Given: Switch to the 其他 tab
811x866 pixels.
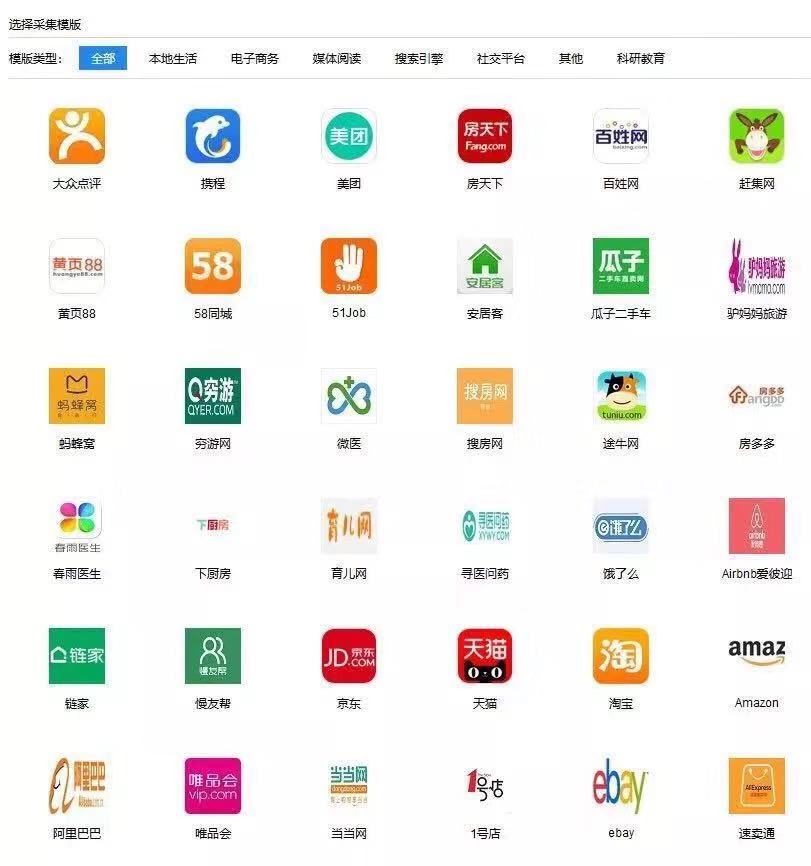Looking at the screenshot, I should [x=571, y=59].
